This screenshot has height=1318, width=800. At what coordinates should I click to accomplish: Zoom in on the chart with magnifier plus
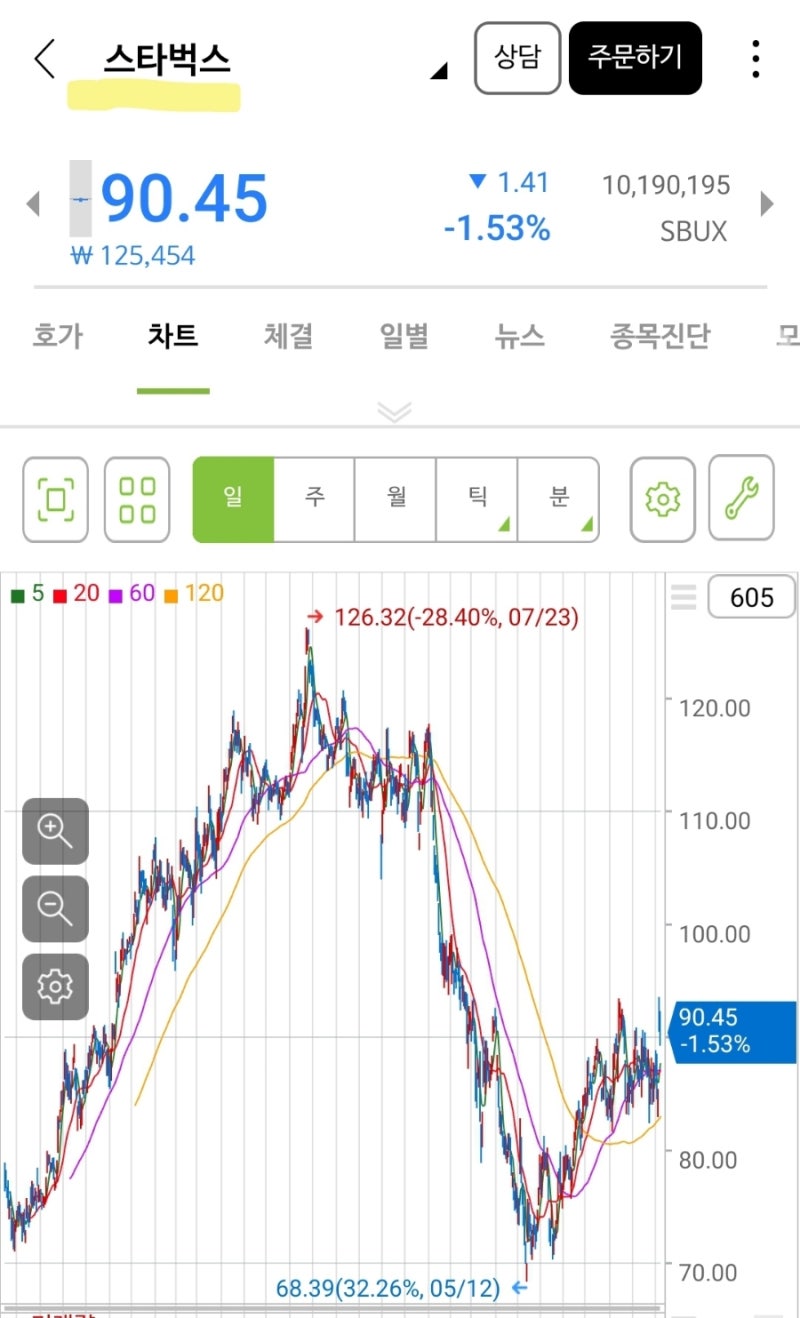[x=55, y=831]
